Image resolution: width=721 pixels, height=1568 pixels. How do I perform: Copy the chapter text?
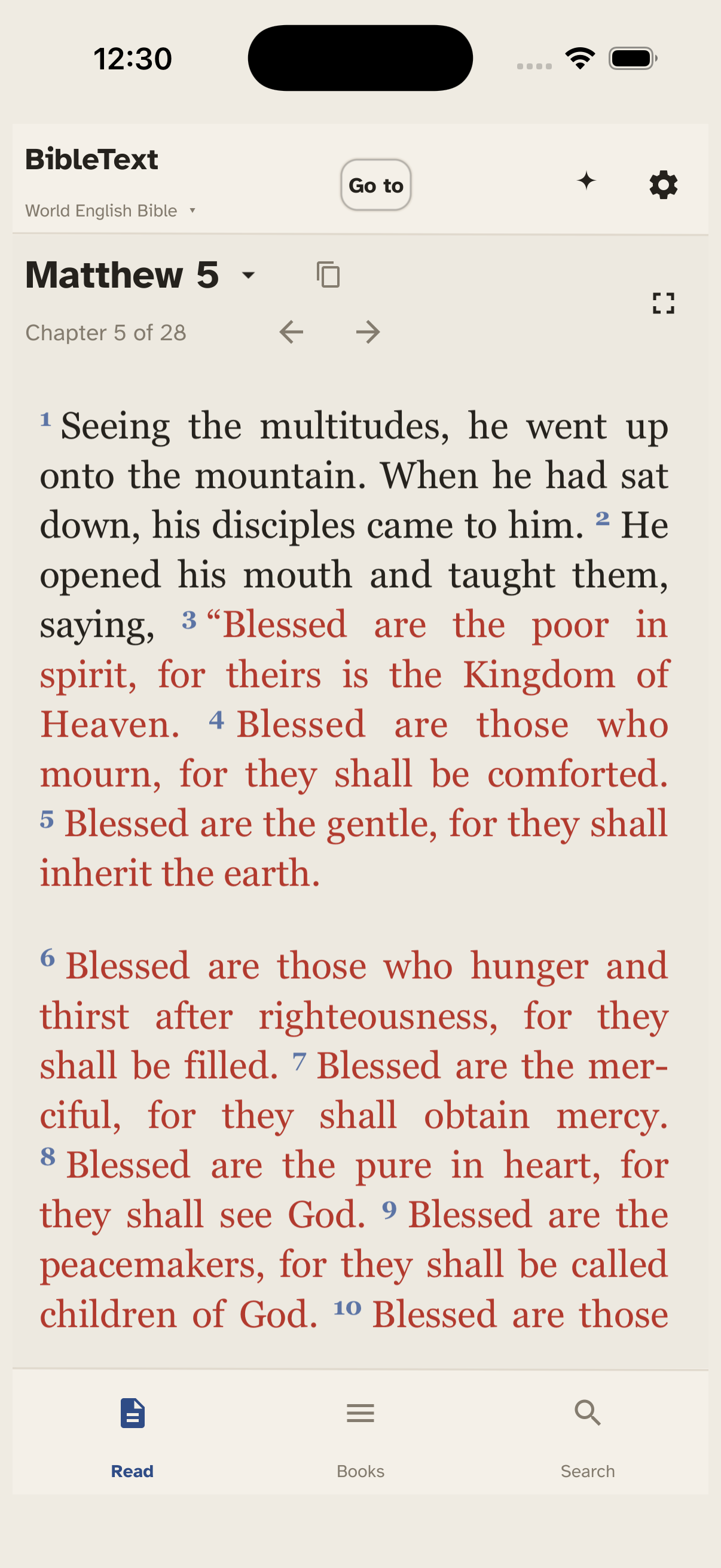(328, 274)
